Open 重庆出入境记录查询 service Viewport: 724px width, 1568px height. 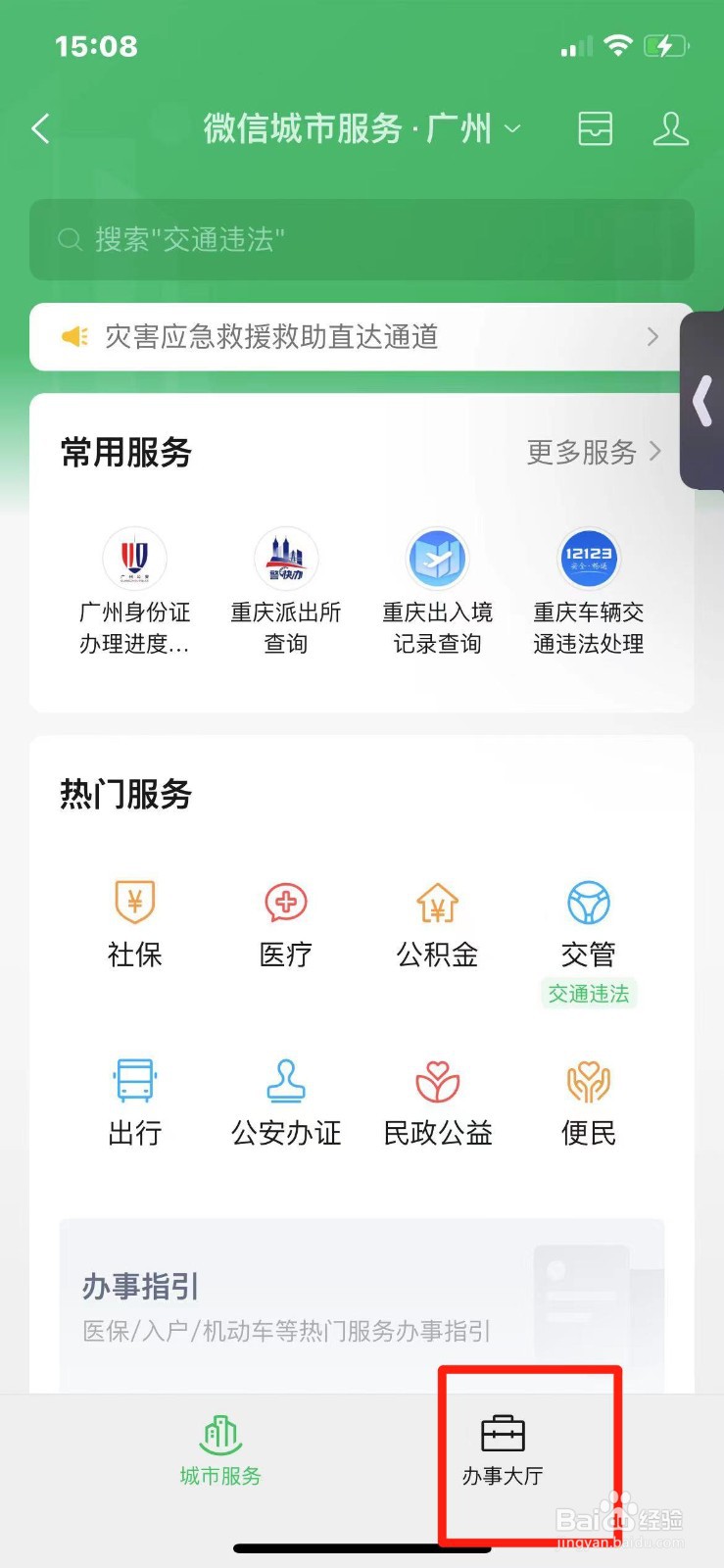pos(437,590)
